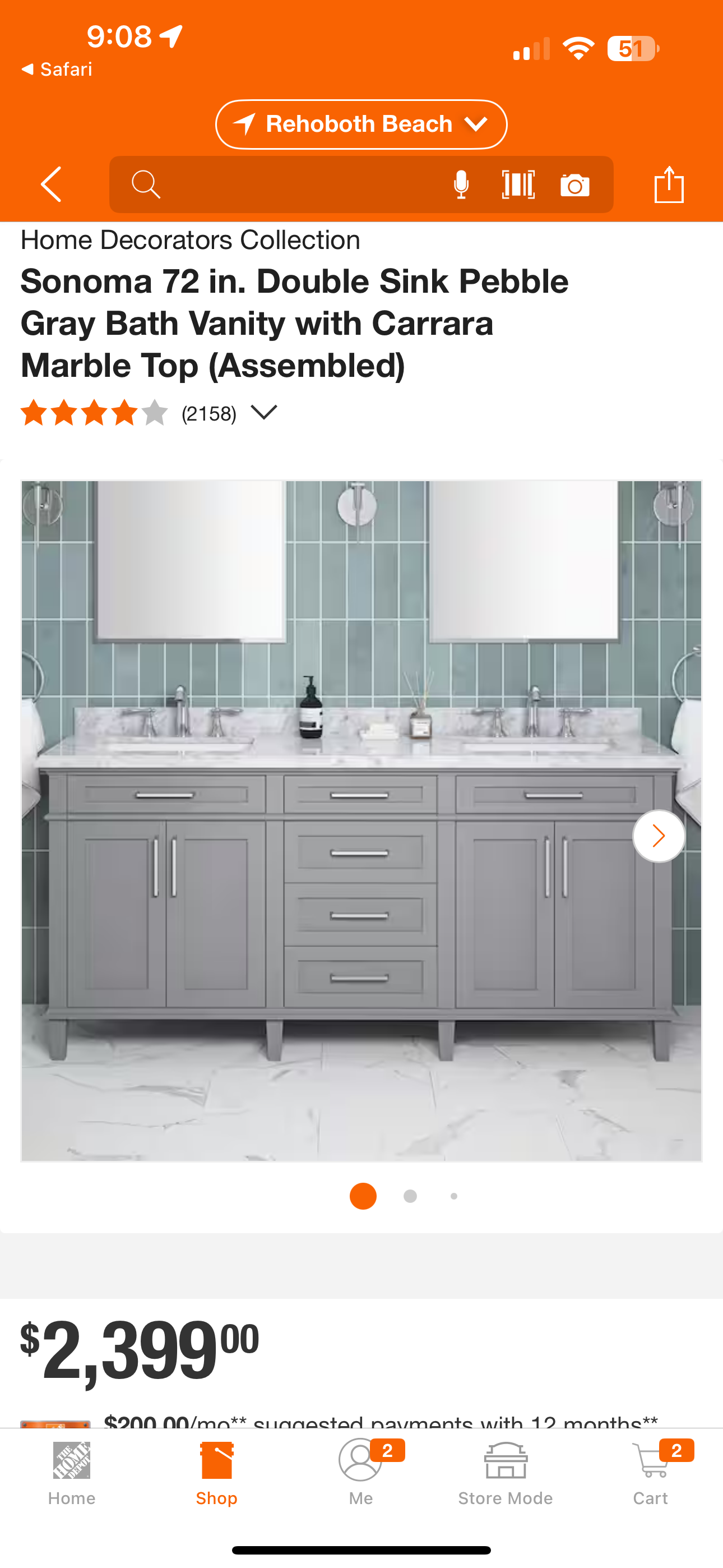Enter Store Mode
Viewport: 723px width, 1568px height.
pyautogui.click(x=505, y=1473)
